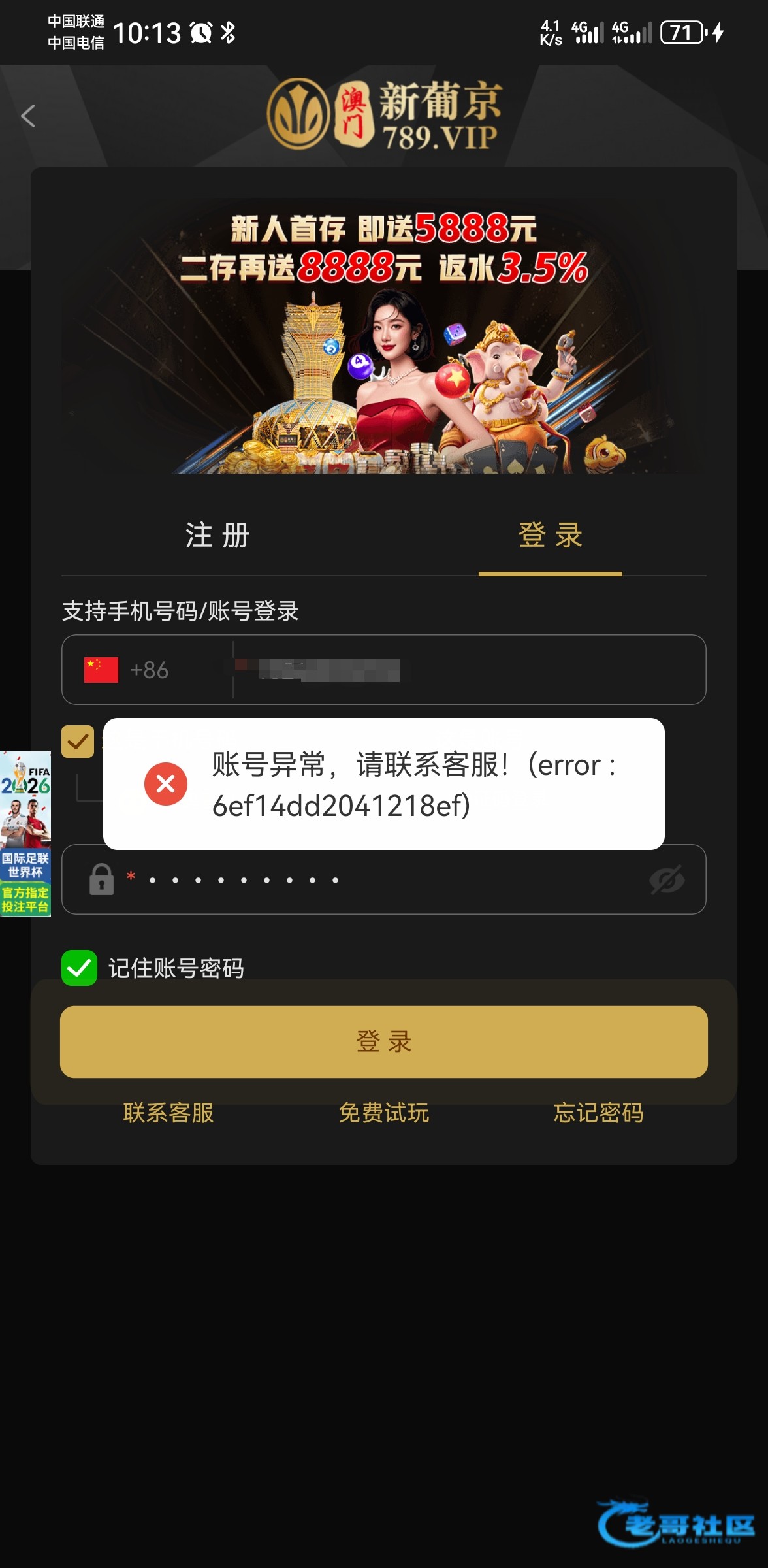
Task: Try 免费试玩 demo link
Action: (384, 1113)
